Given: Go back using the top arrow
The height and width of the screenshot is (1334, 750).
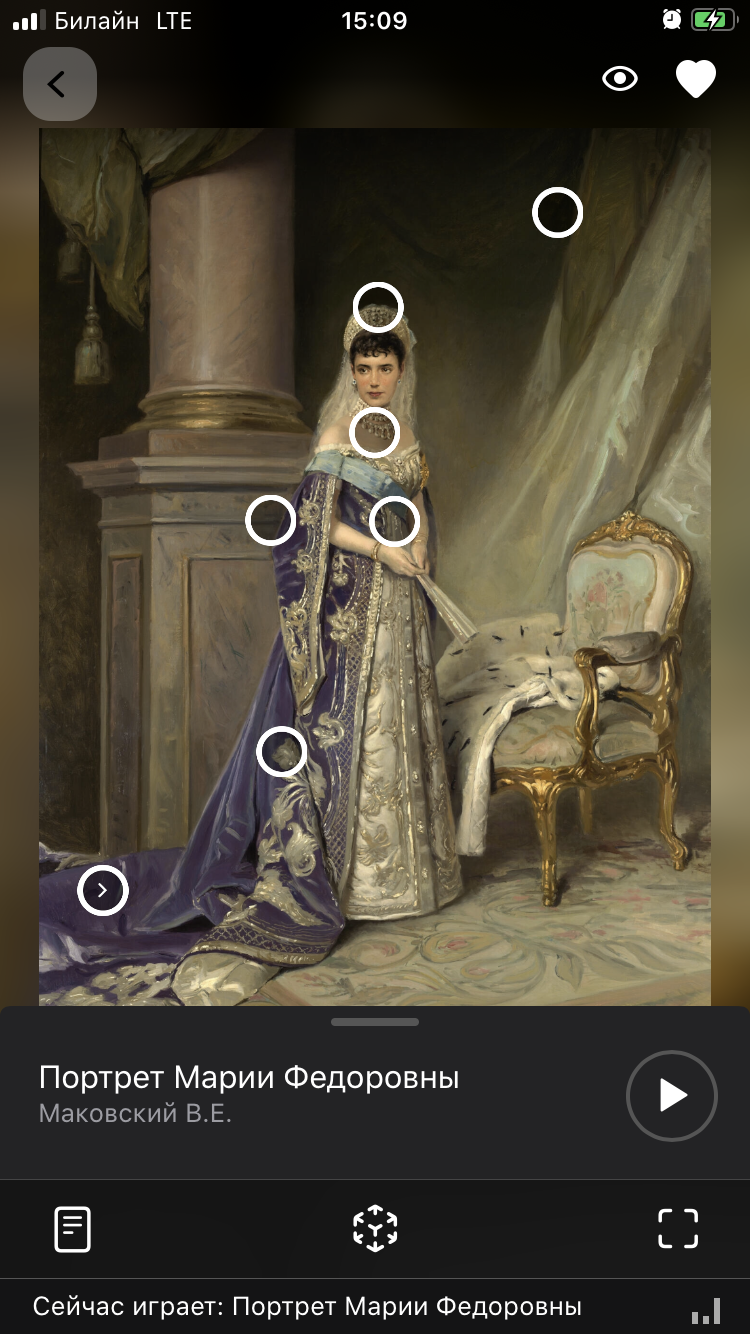Looking at the screenshot, I should coord(60,84).
